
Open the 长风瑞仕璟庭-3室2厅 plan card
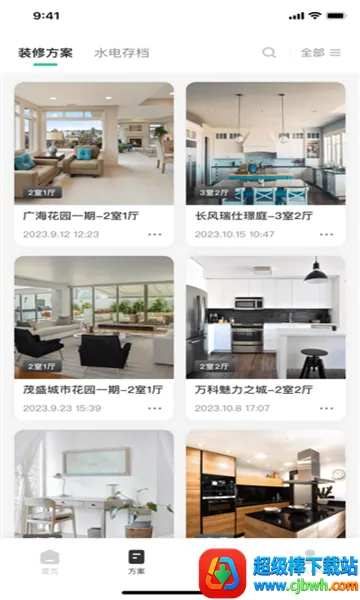pos(266,164)
